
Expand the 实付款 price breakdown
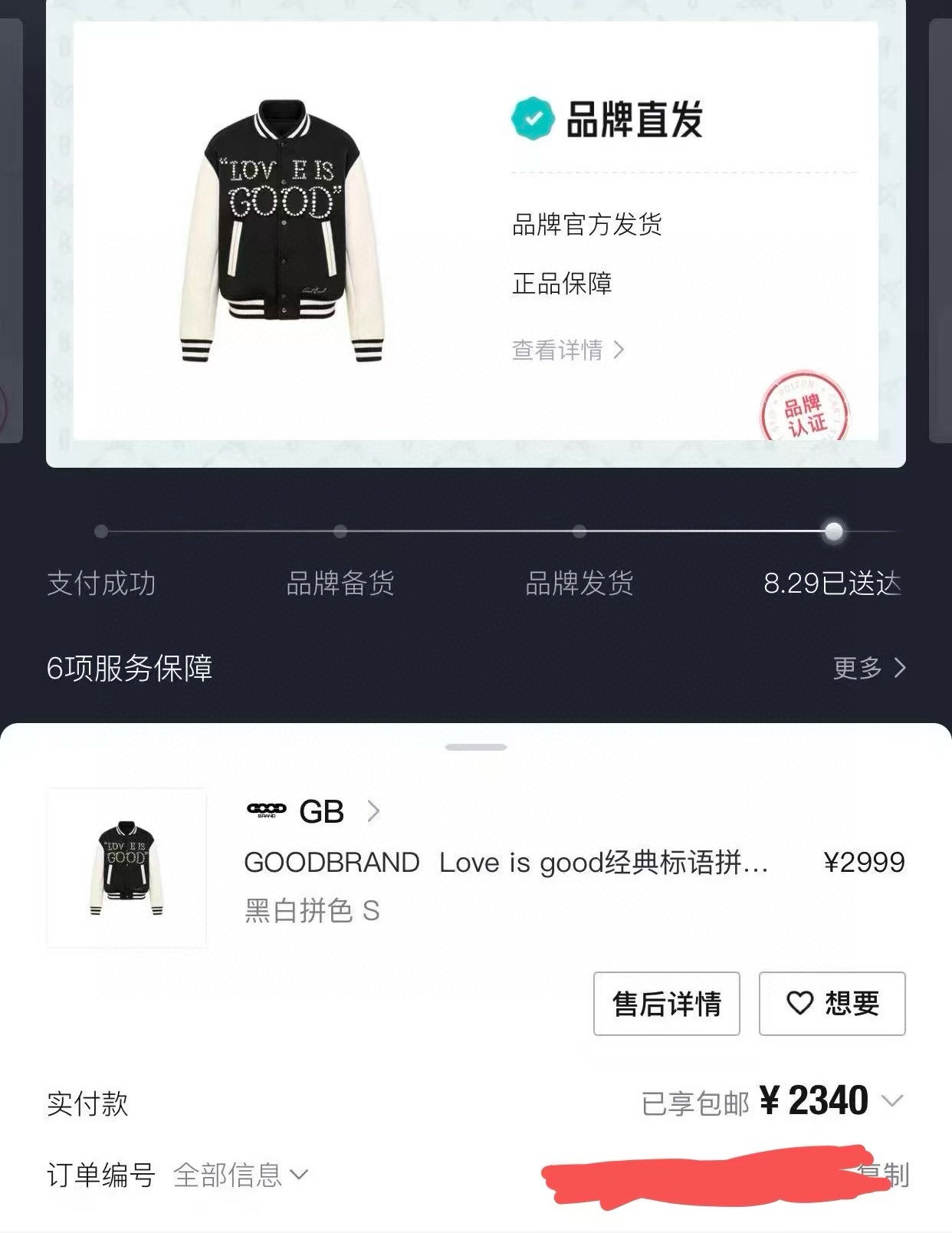coord(891,1101)
